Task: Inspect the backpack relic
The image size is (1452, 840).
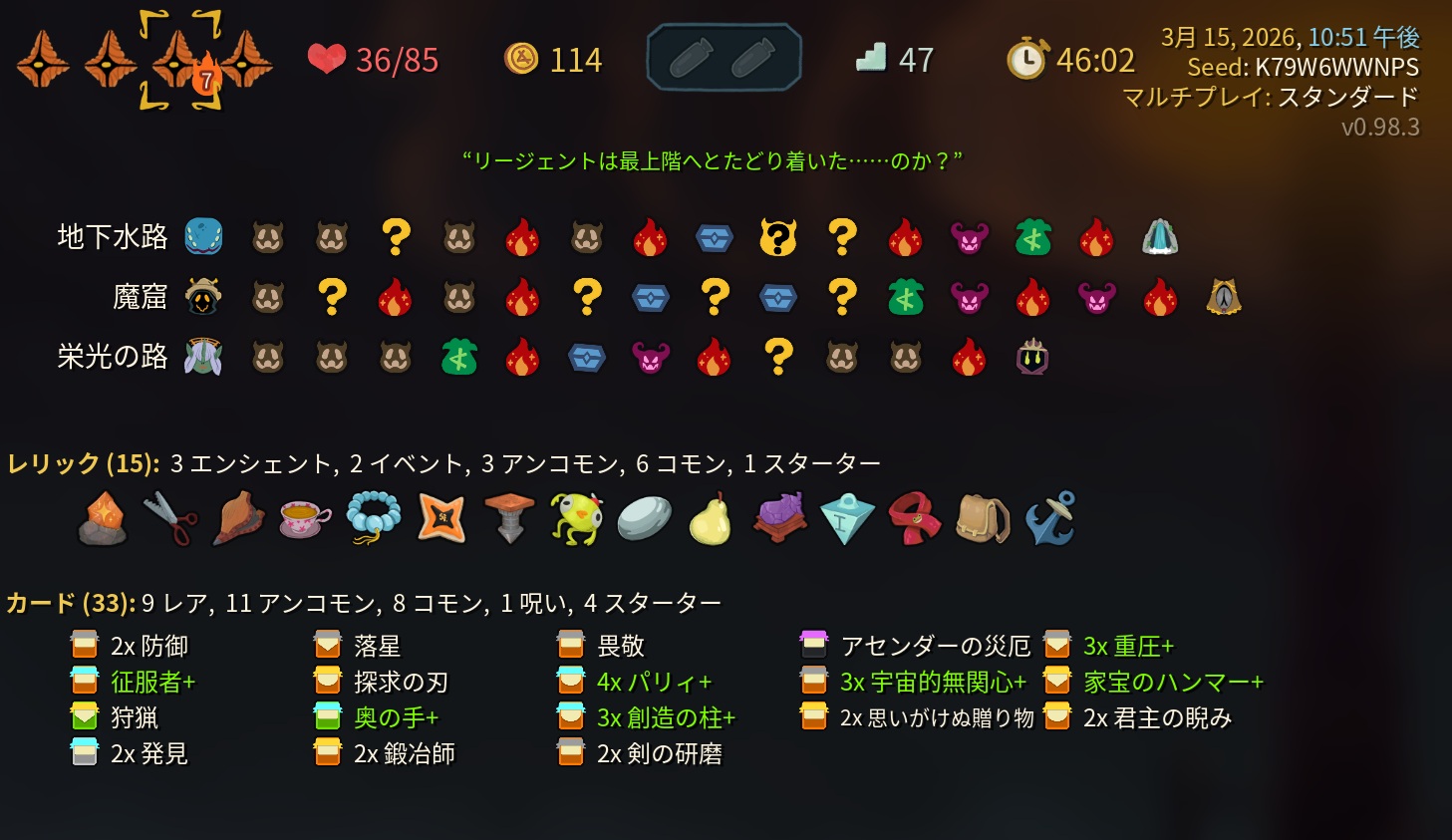Action: click(983, 518)
